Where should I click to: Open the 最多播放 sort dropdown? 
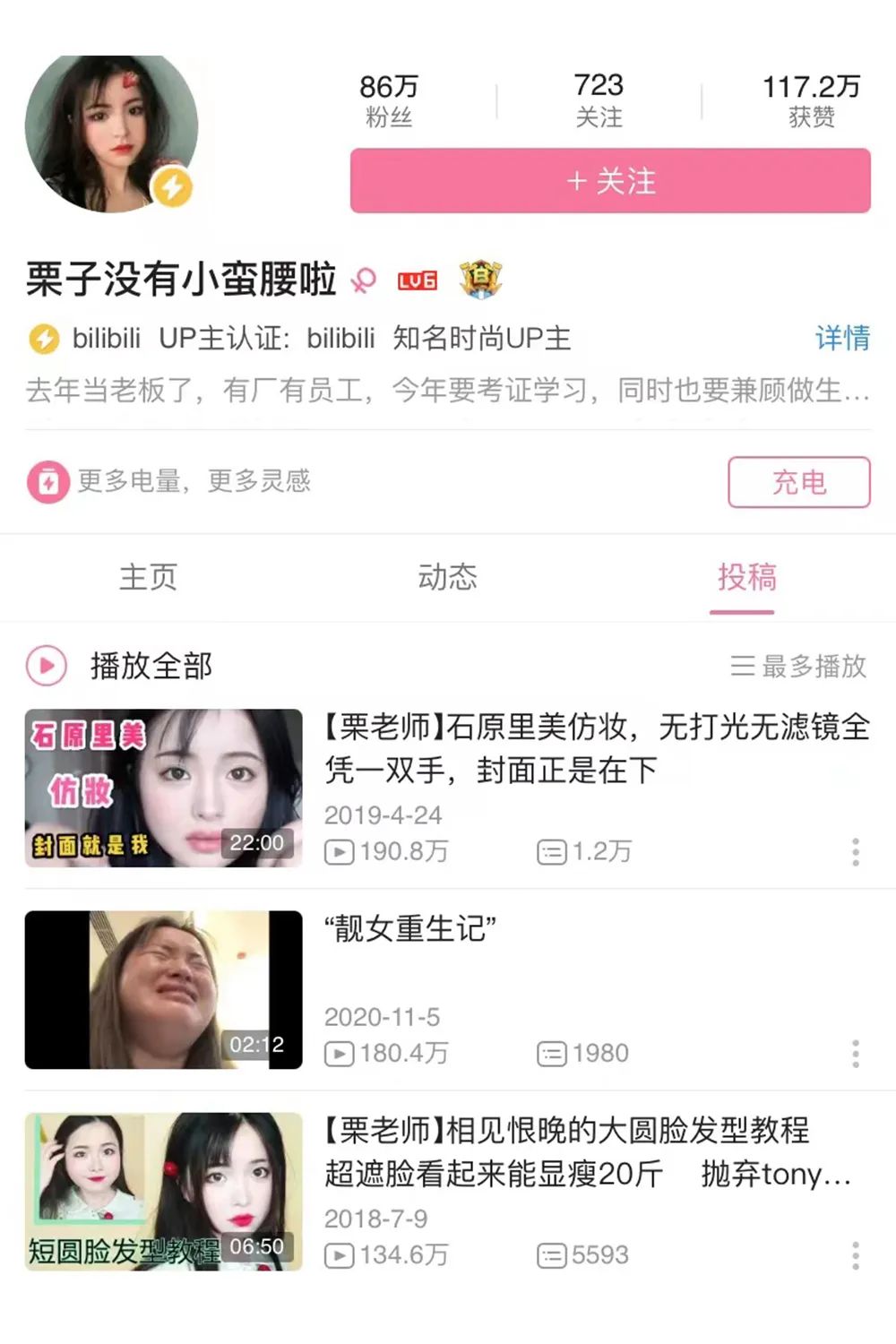tap(798, 666)
